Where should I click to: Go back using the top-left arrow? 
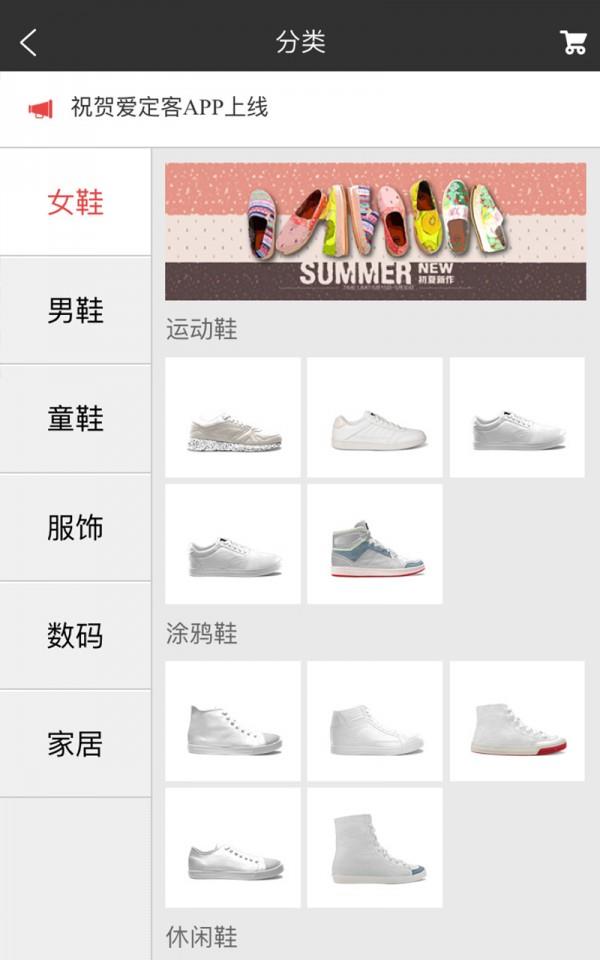click(x=29, y=42)
